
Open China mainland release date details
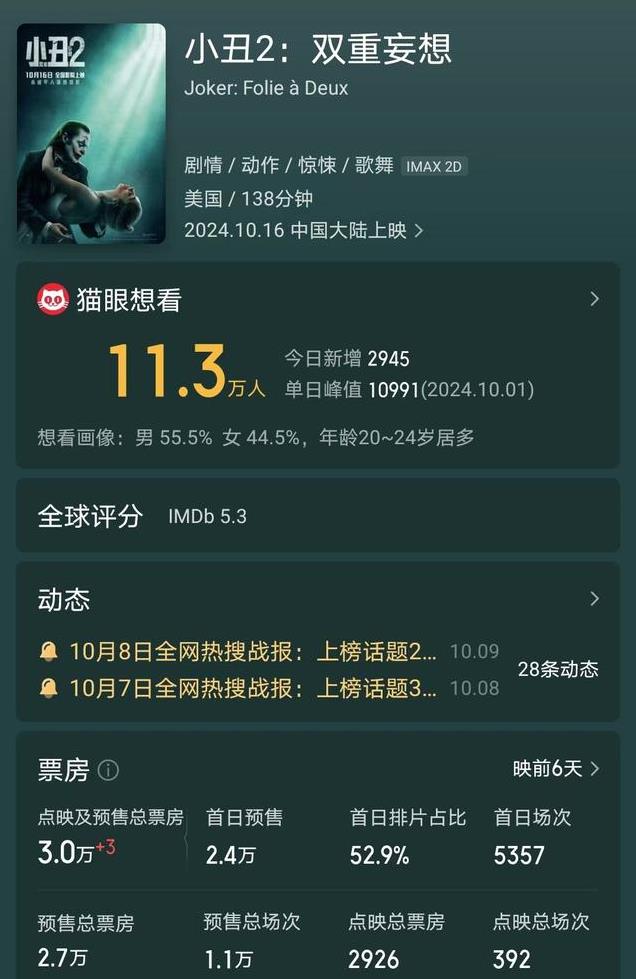pyautogui.click(x=304, y=230)
